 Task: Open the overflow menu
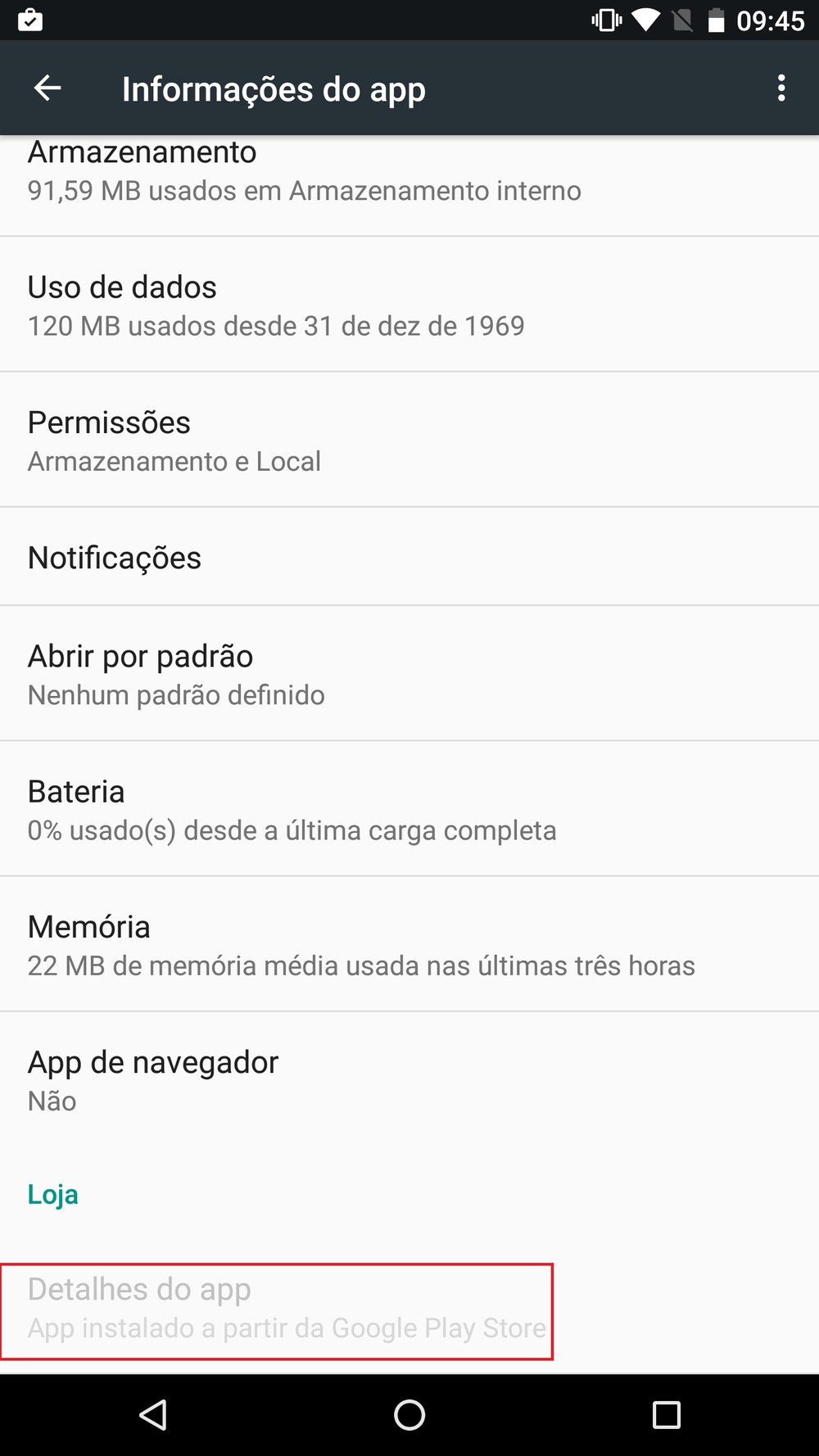coord(781,88)
